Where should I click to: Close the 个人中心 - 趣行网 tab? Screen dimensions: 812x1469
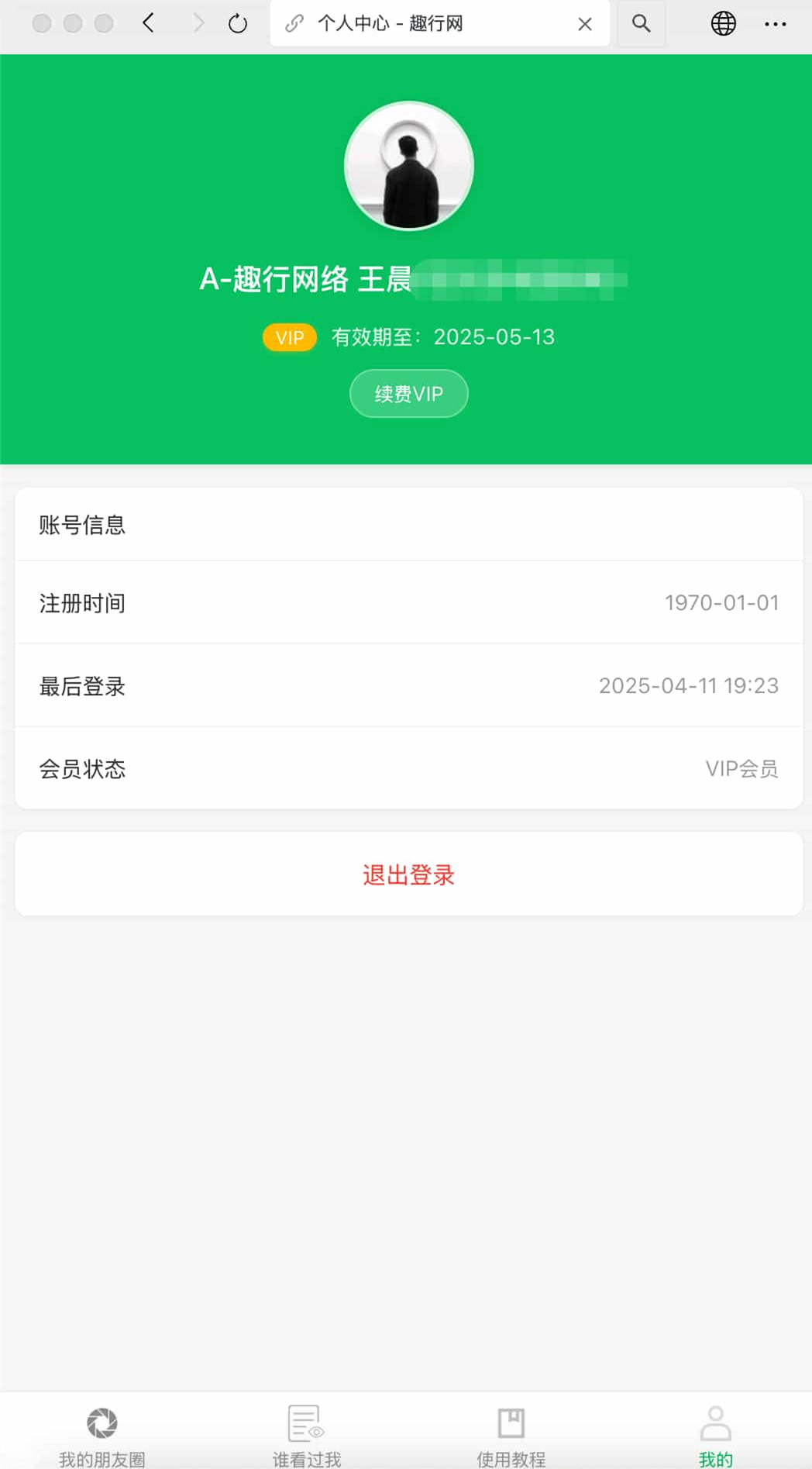tap(585, 24)
